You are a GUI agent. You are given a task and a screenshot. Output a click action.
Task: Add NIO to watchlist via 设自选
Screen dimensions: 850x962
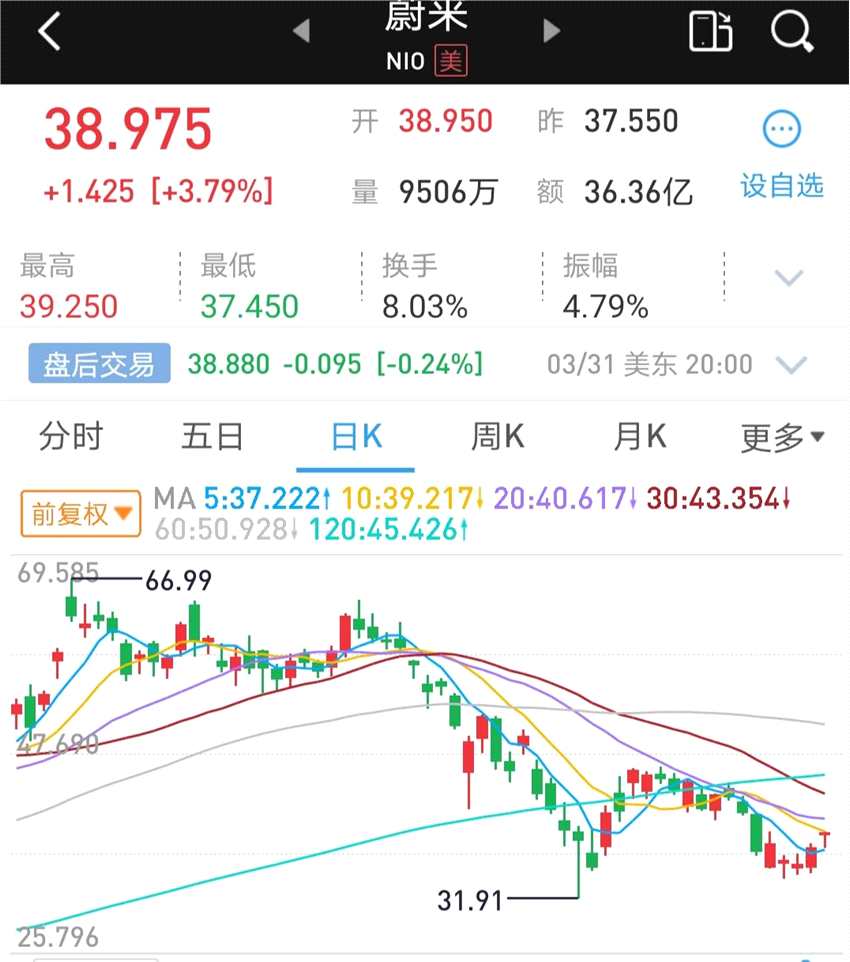(781, 156)
